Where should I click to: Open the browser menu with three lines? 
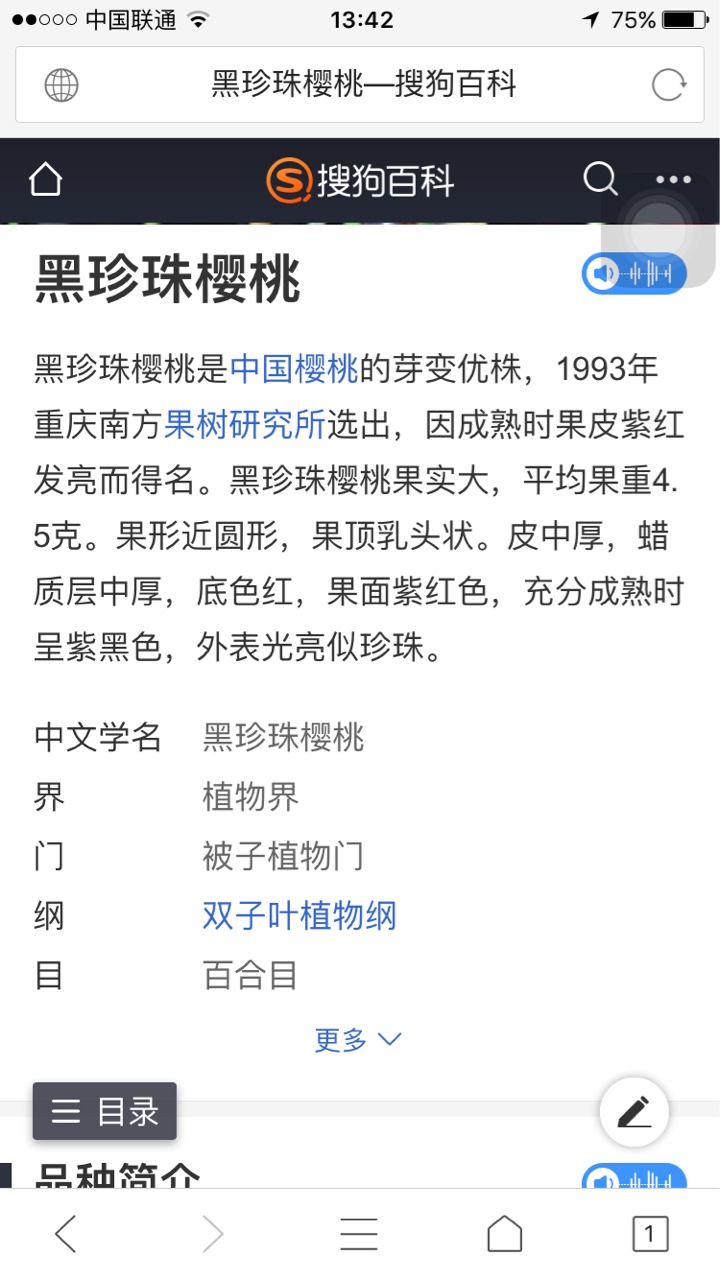pyautogui.click(x=358, y=1234)
